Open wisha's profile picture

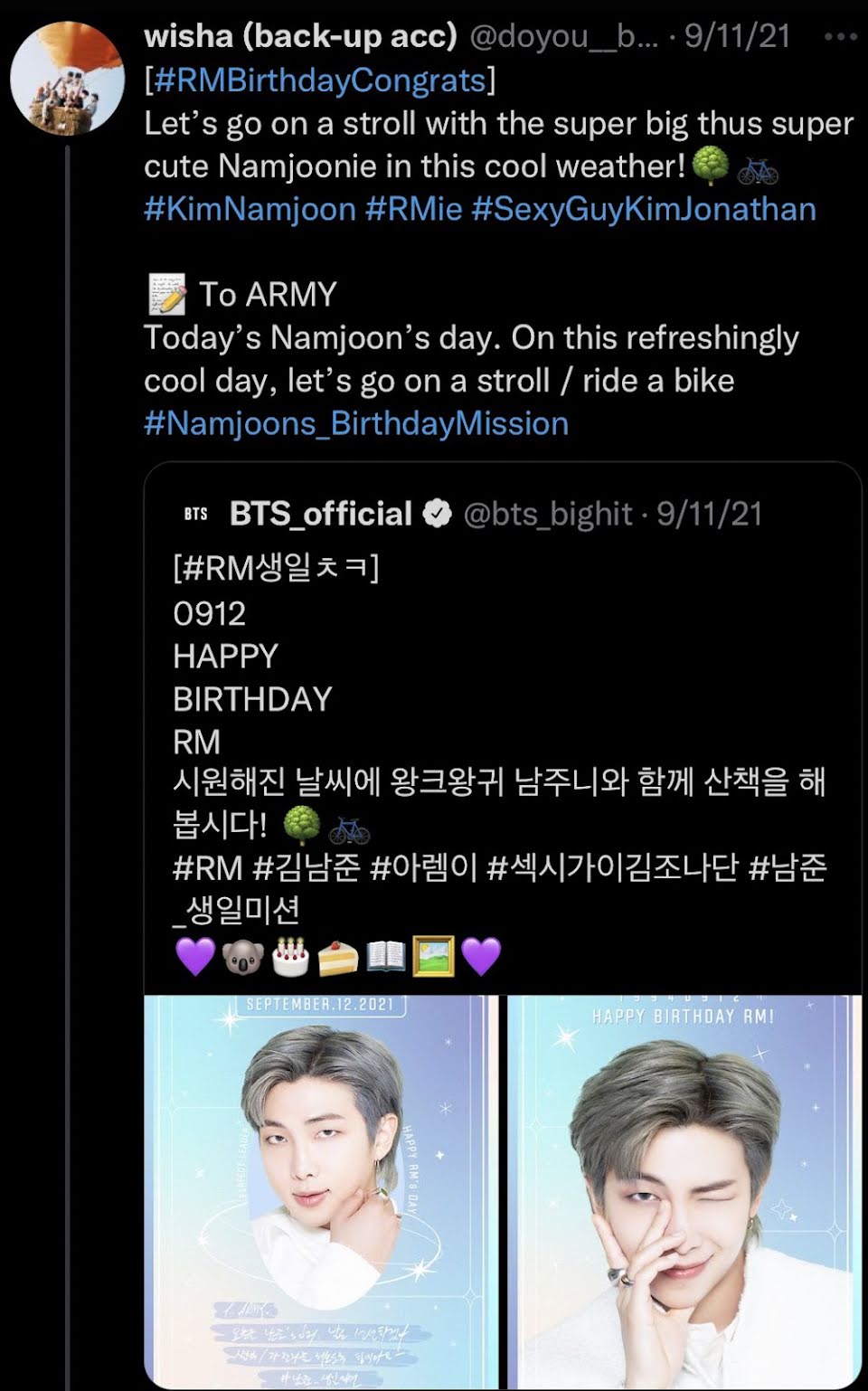67,78
